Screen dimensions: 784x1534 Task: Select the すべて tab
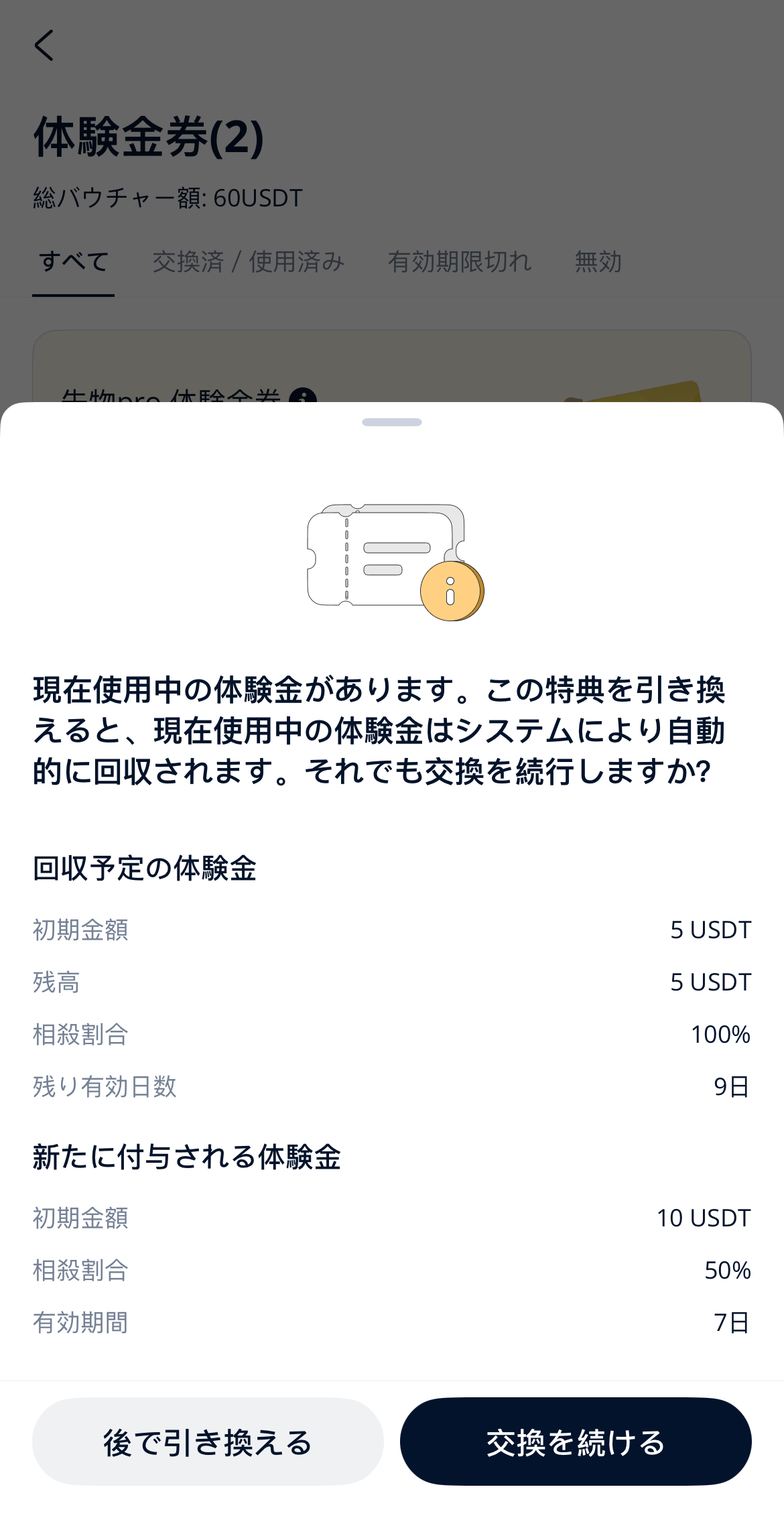click(x=74, y=261)
